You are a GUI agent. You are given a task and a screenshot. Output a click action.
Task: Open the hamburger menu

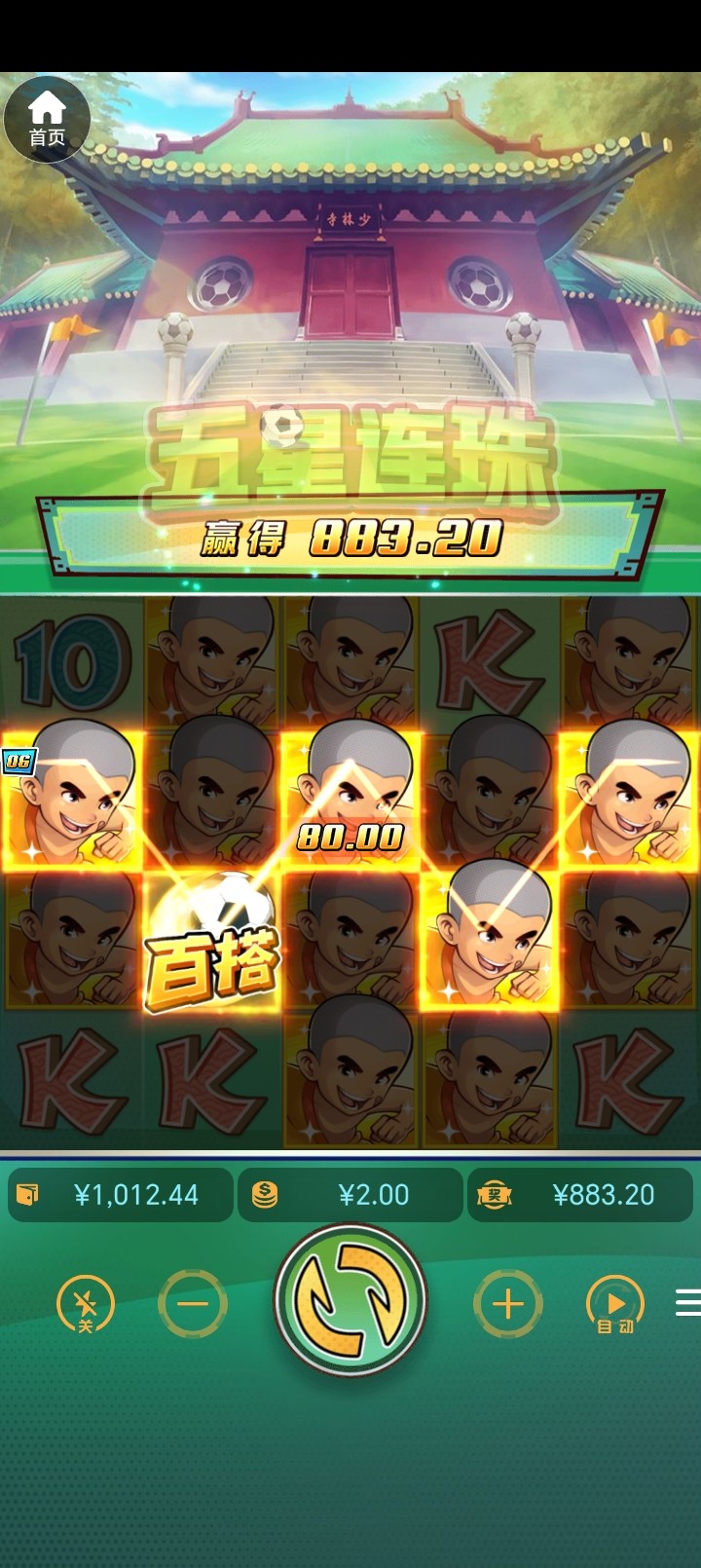(x=687, y=1303)
